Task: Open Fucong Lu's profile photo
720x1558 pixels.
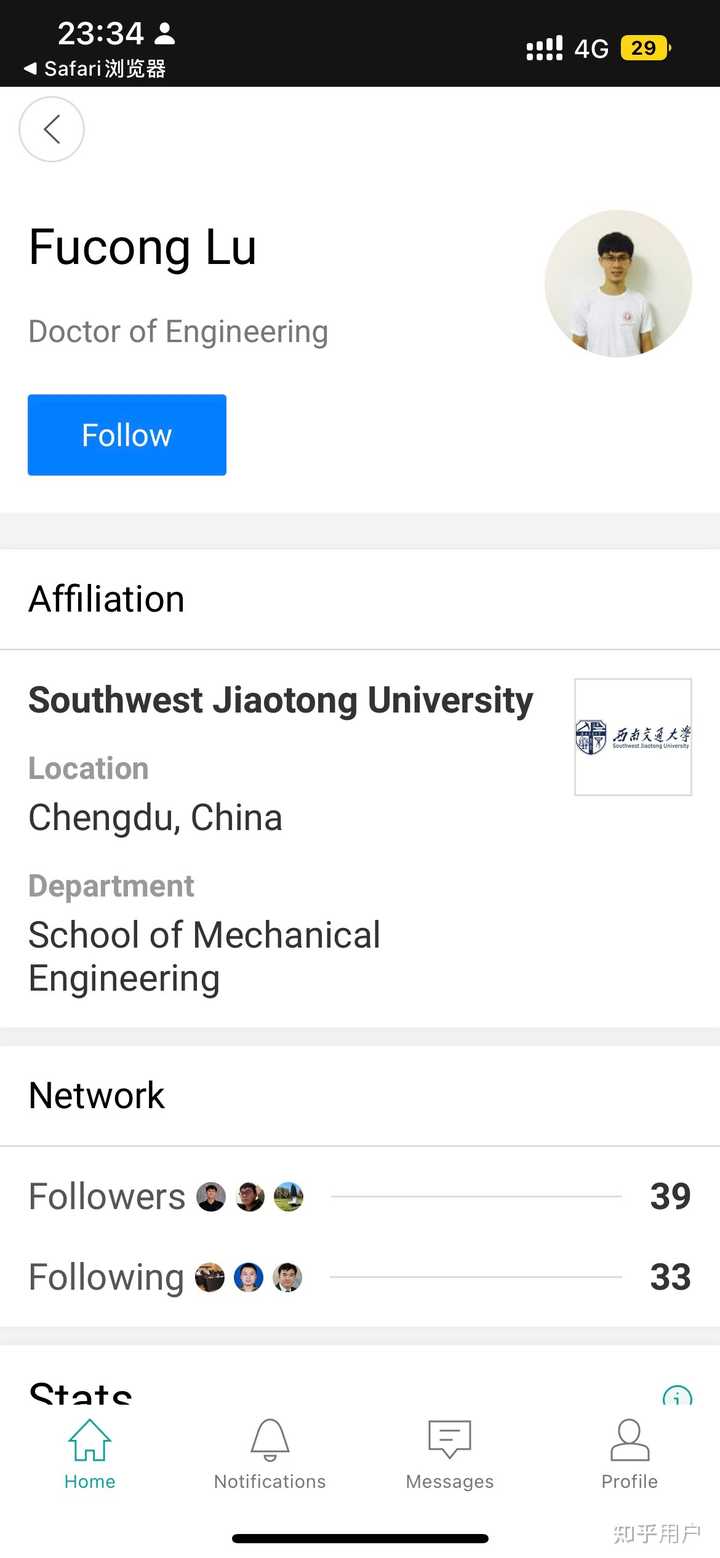Action: pos(618,284)
